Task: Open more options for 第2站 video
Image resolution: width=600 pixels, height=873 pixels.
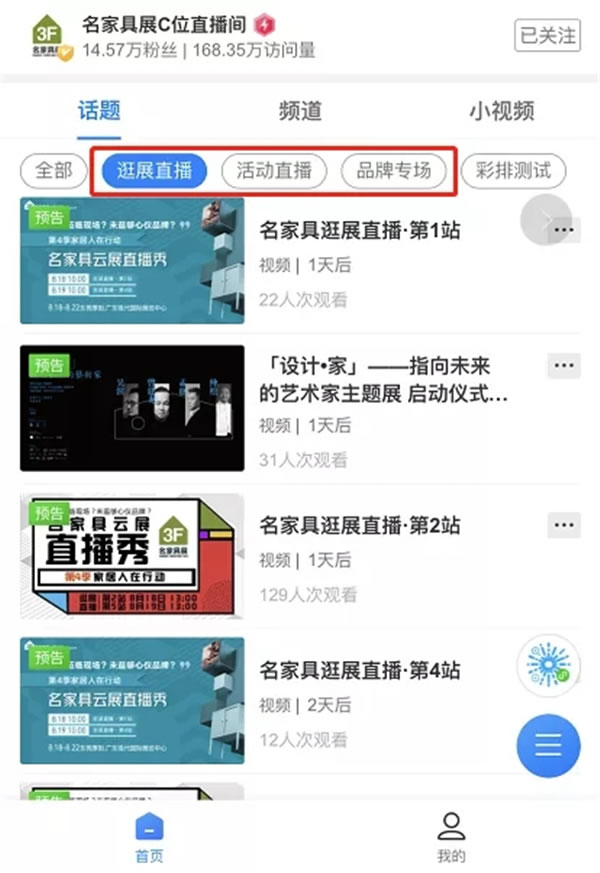Action: pyautogui.click(x=565, y=525)
